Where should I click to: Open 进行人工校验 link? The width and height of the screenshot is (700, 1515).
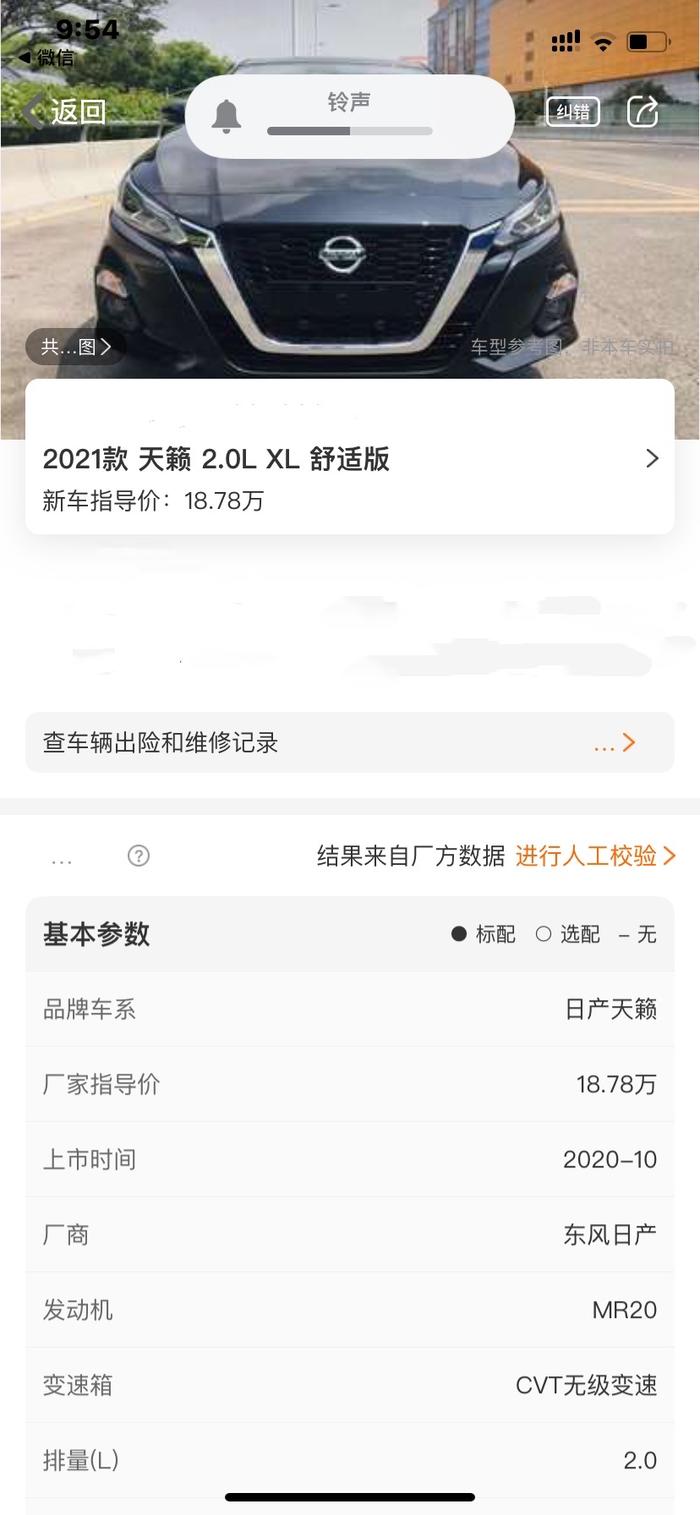[596, 856]
